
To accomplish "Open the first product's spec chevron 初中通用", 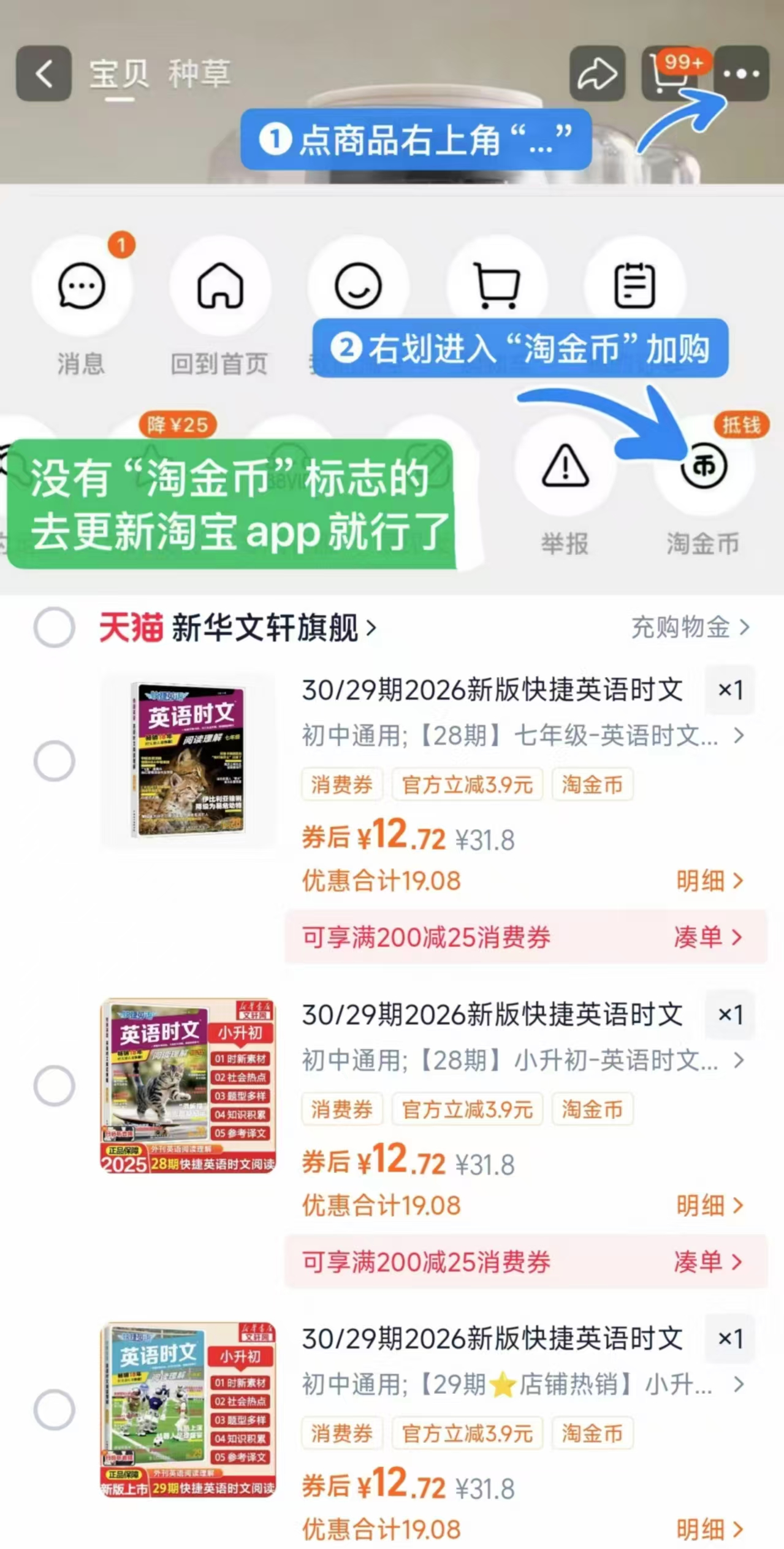I will point(738,736).
